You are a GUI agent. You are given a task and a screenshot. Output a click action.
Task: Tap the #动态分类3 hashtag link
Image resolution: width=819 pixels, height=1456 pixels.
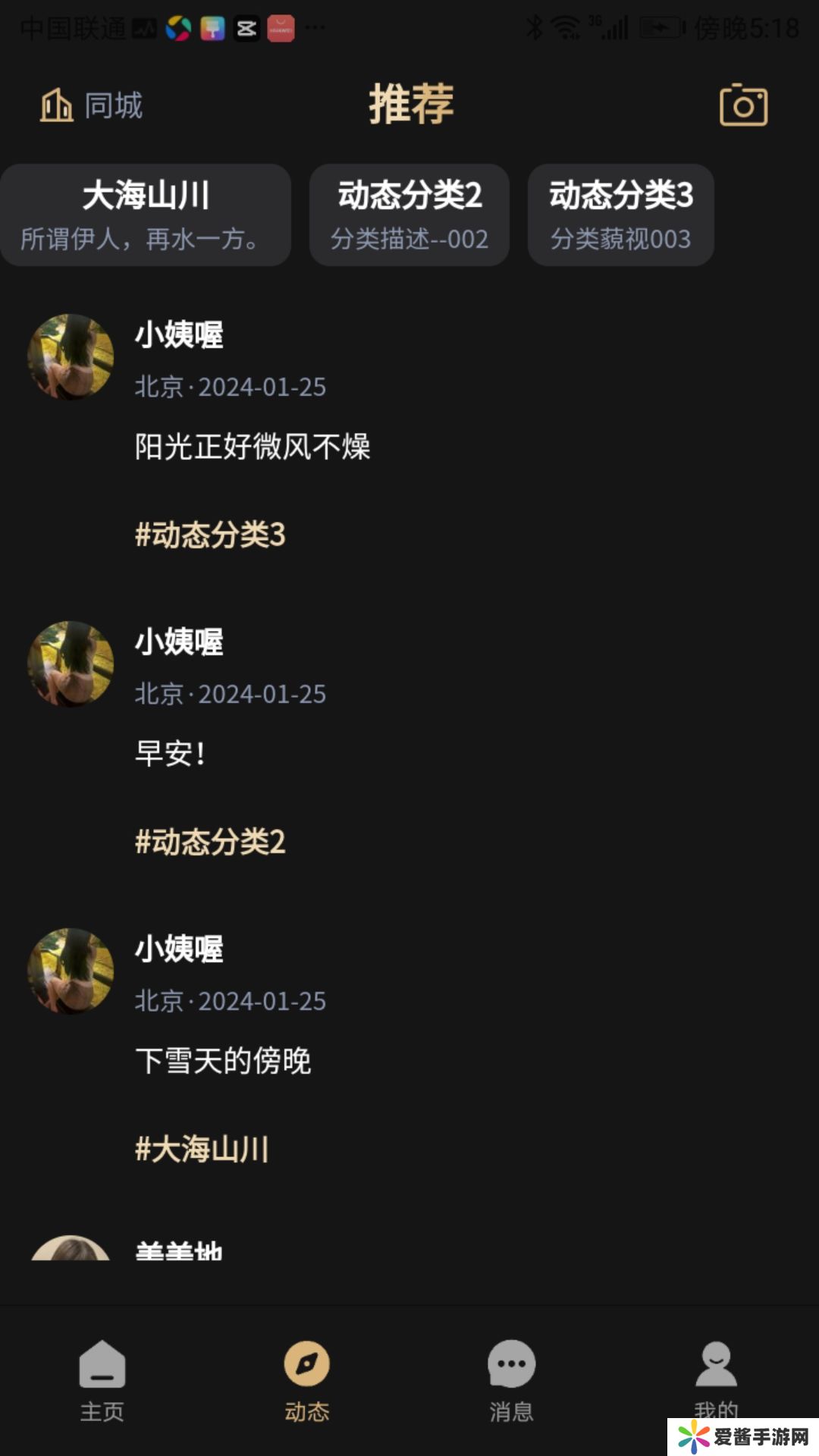tap(210, 535)
